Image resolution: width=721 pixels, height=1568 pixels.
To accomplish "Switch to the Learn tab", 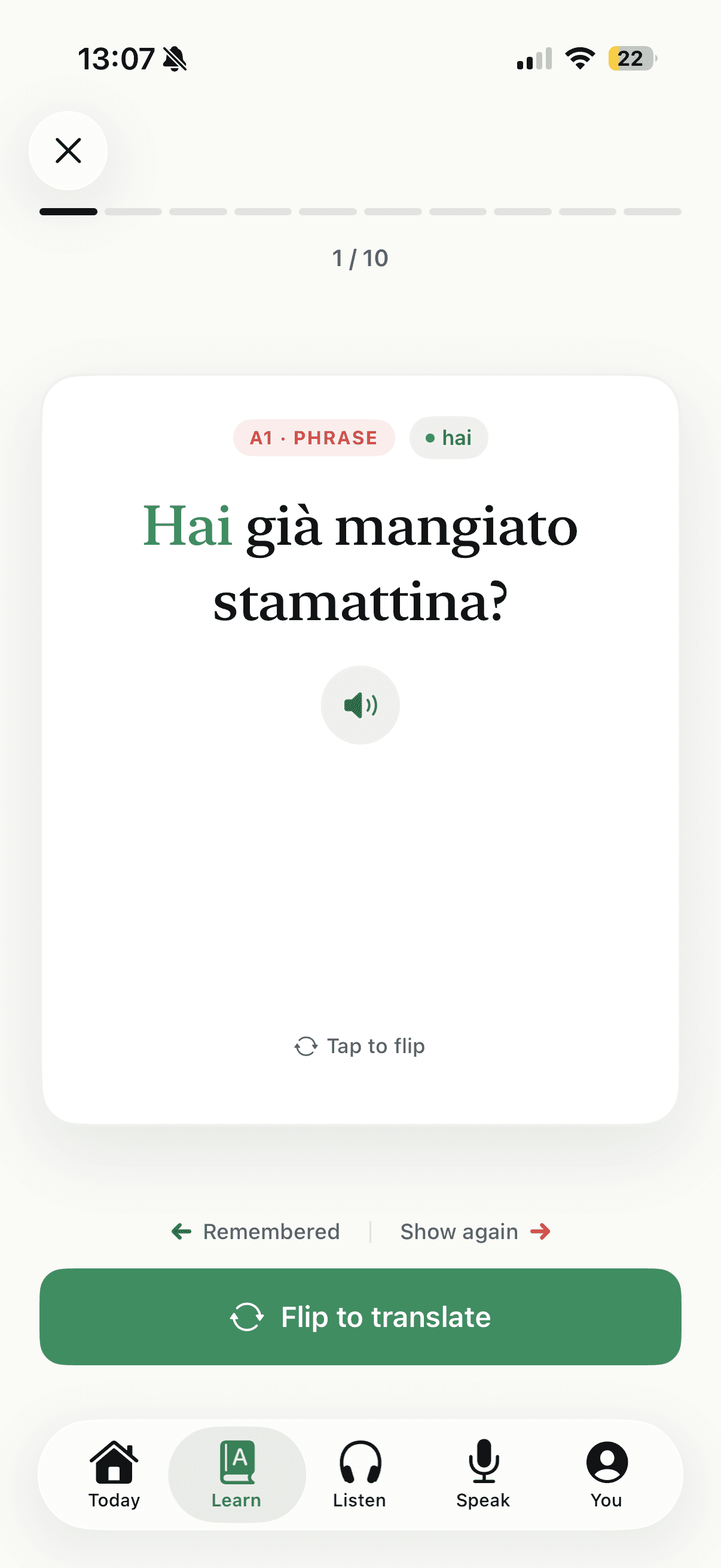I will point(237,1474).
